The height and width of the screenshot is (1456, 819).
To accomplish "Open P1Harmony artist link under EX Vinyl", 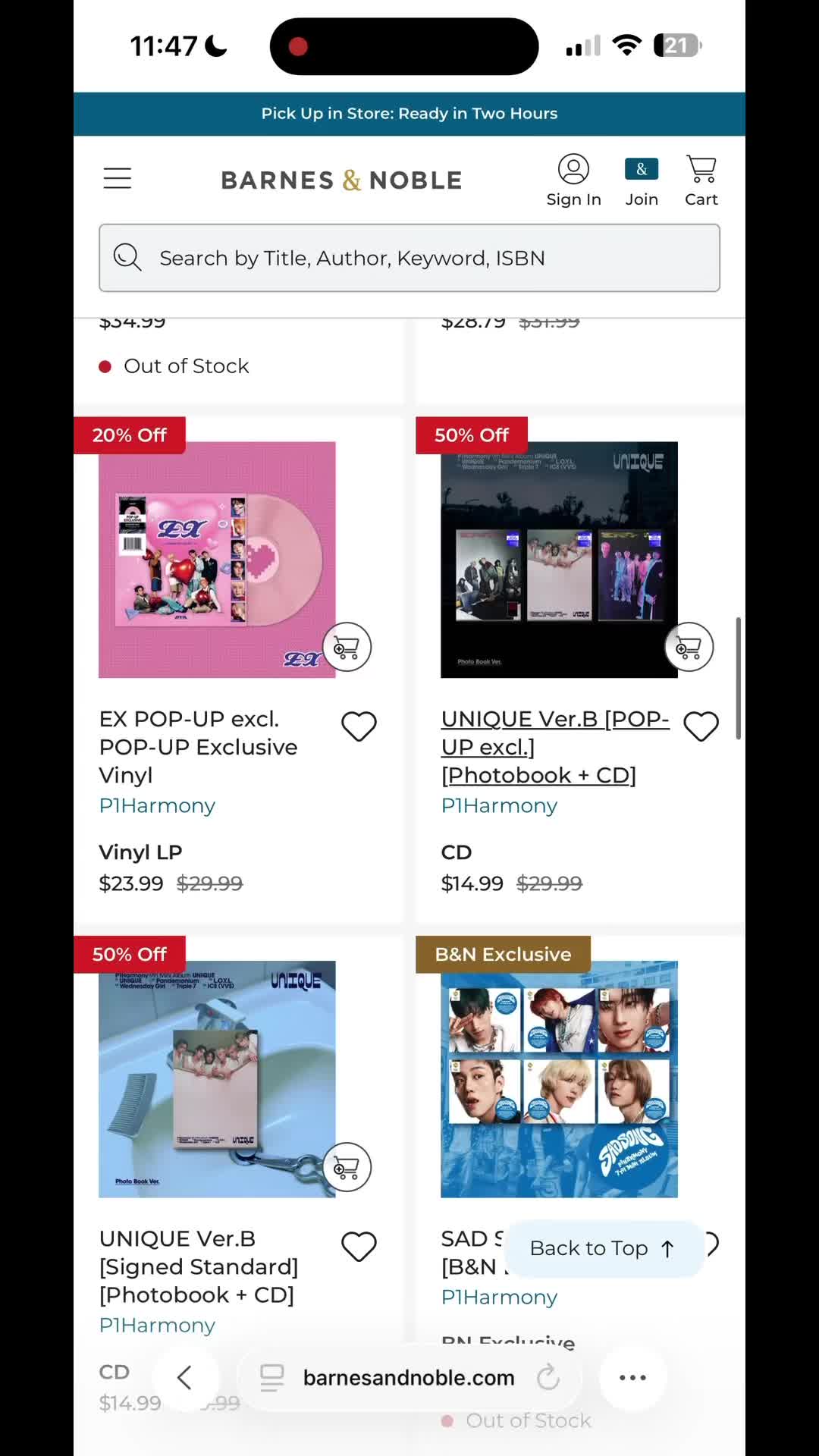I will coord(157,805).
